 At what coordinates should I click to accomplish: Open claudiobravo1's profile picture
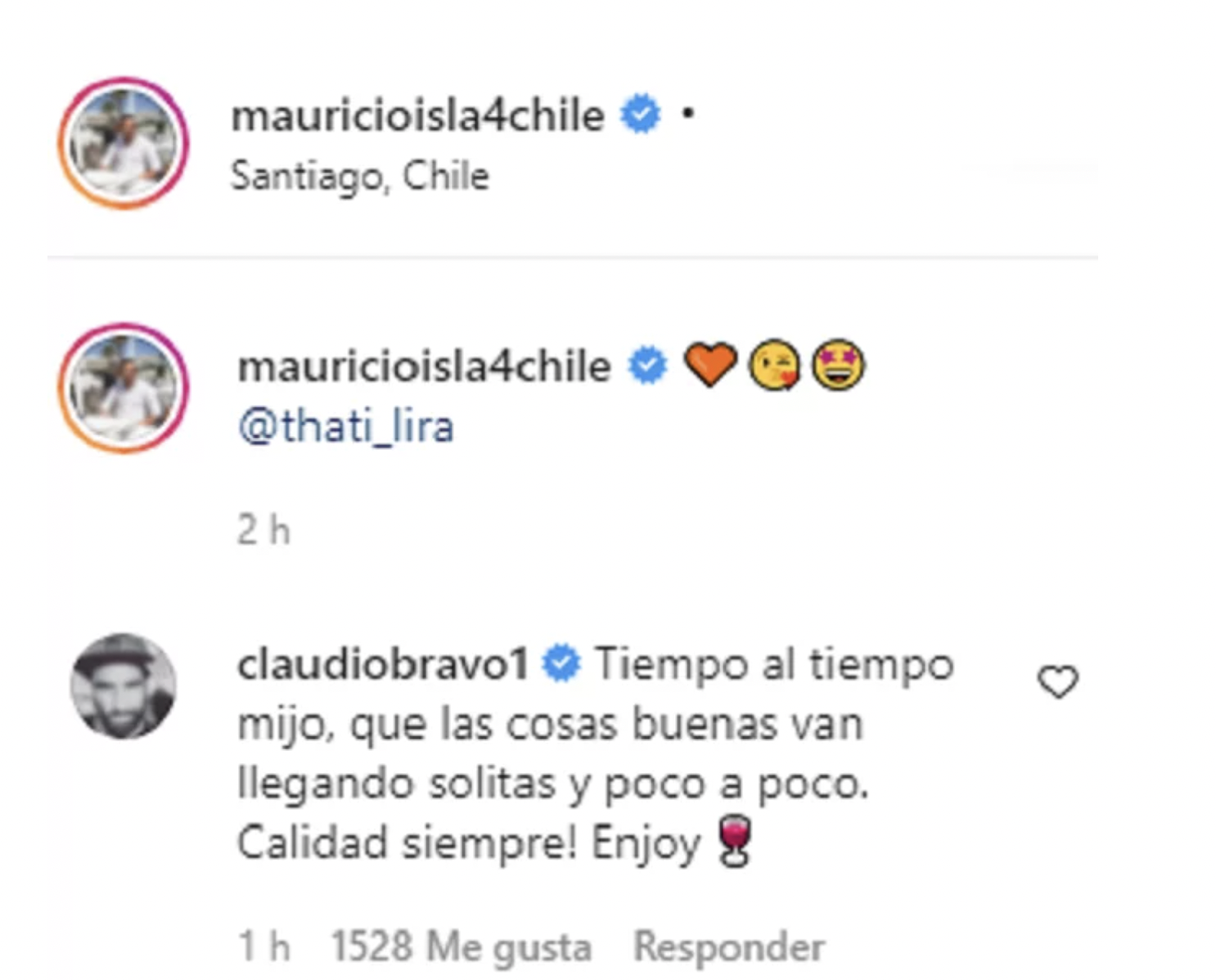(x=124, y=686)
